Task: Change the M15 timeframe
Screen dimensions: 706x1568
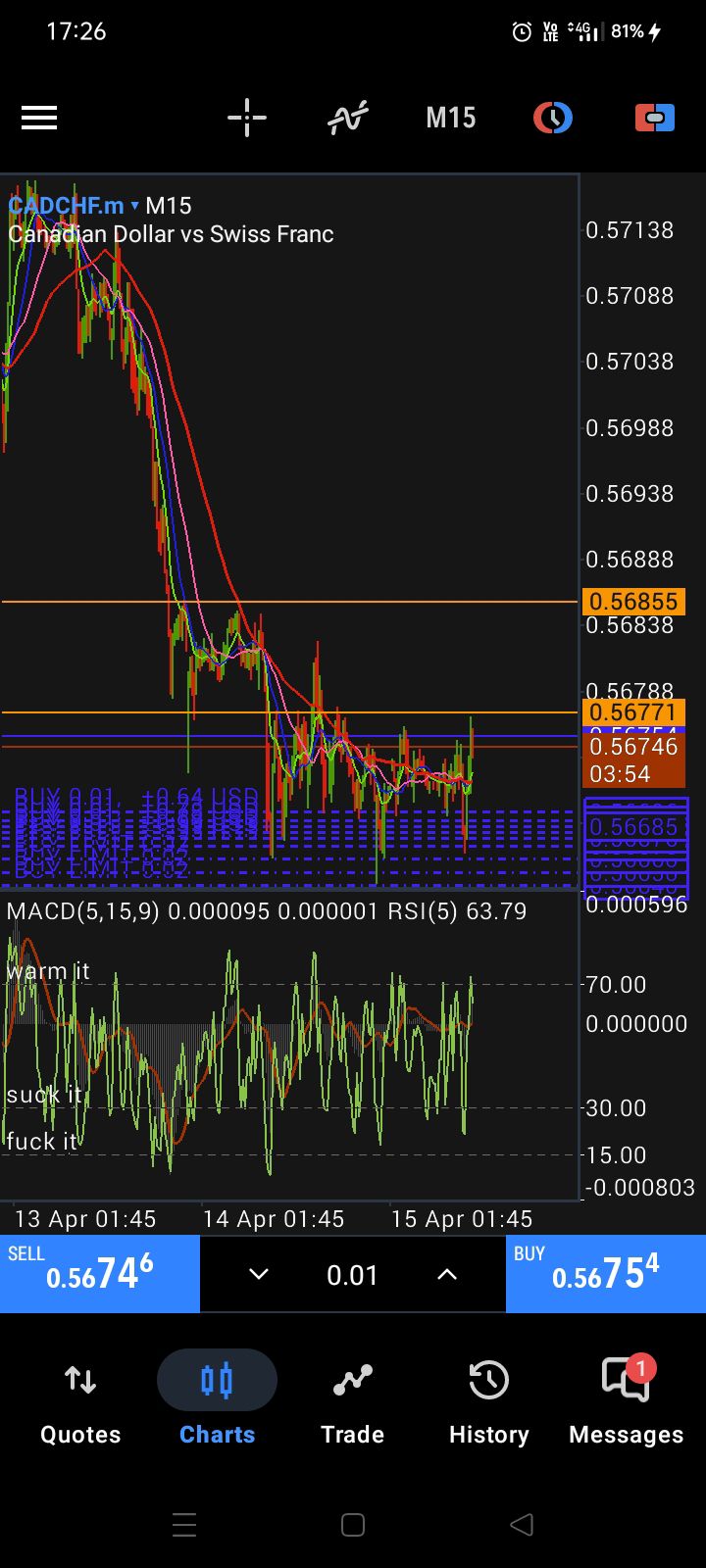Action: (450, 119)
